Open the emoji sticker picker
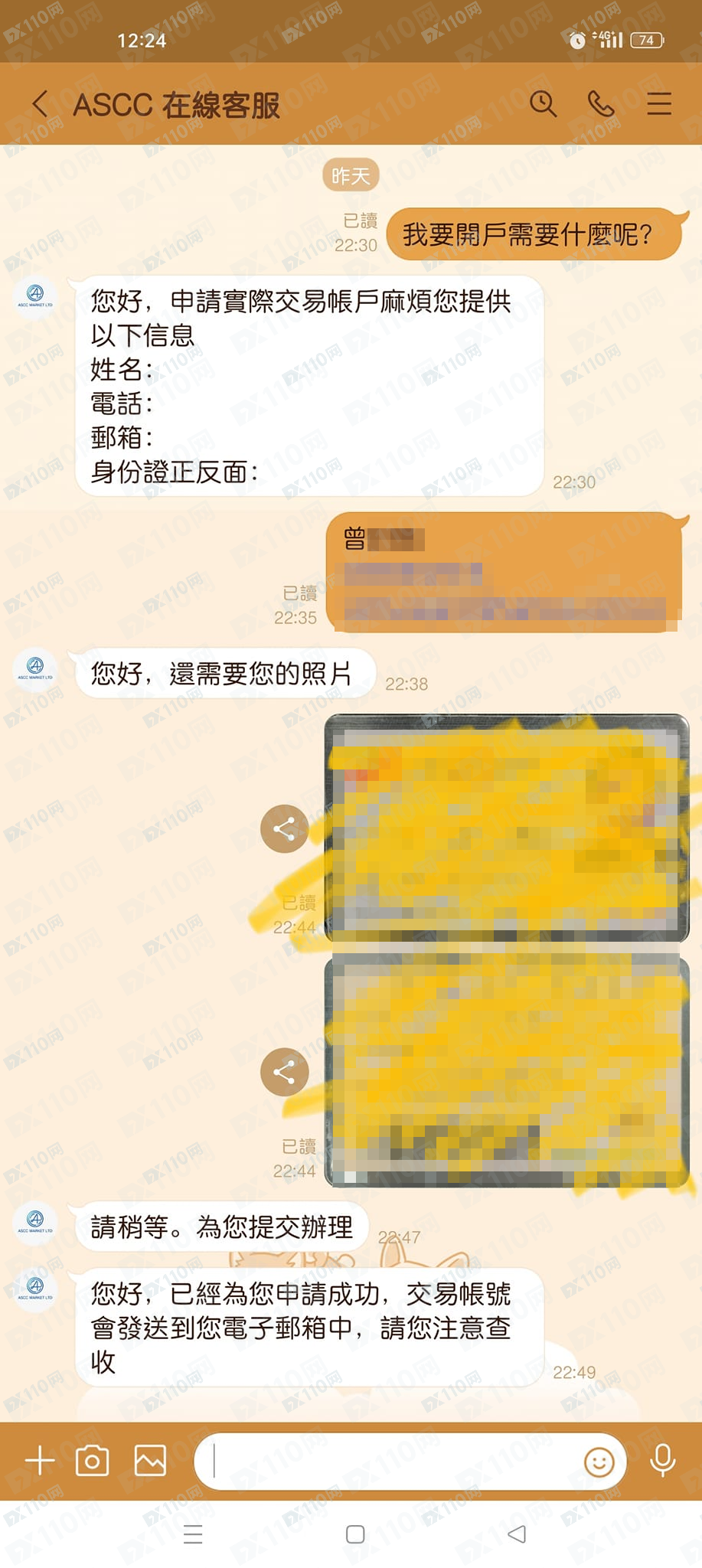This screenshot has width=702, height=1568. coord(599,1462)
